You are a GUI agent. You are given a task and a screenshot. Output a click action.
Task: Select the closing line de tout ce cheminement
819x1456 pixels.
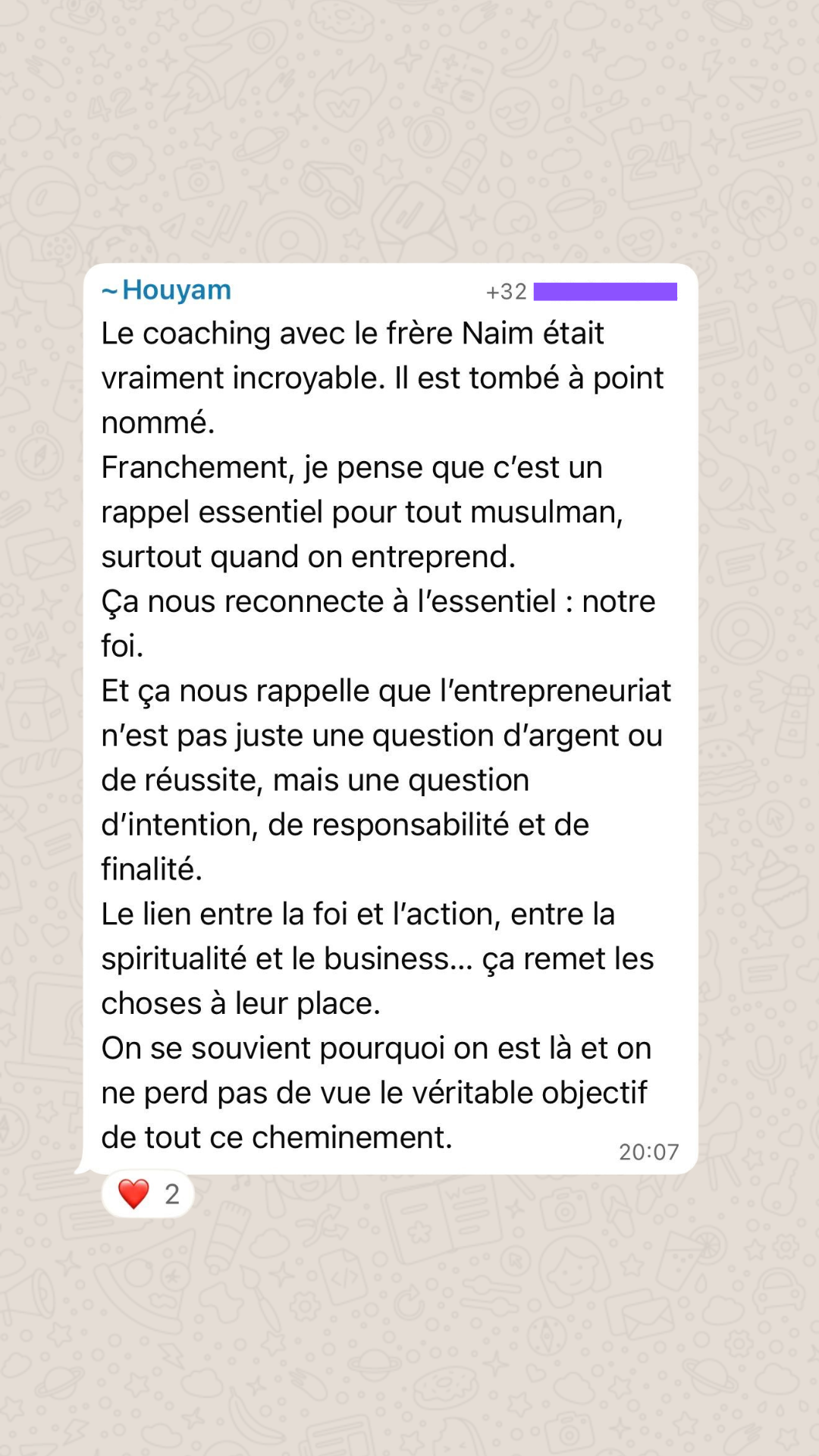277,1136
